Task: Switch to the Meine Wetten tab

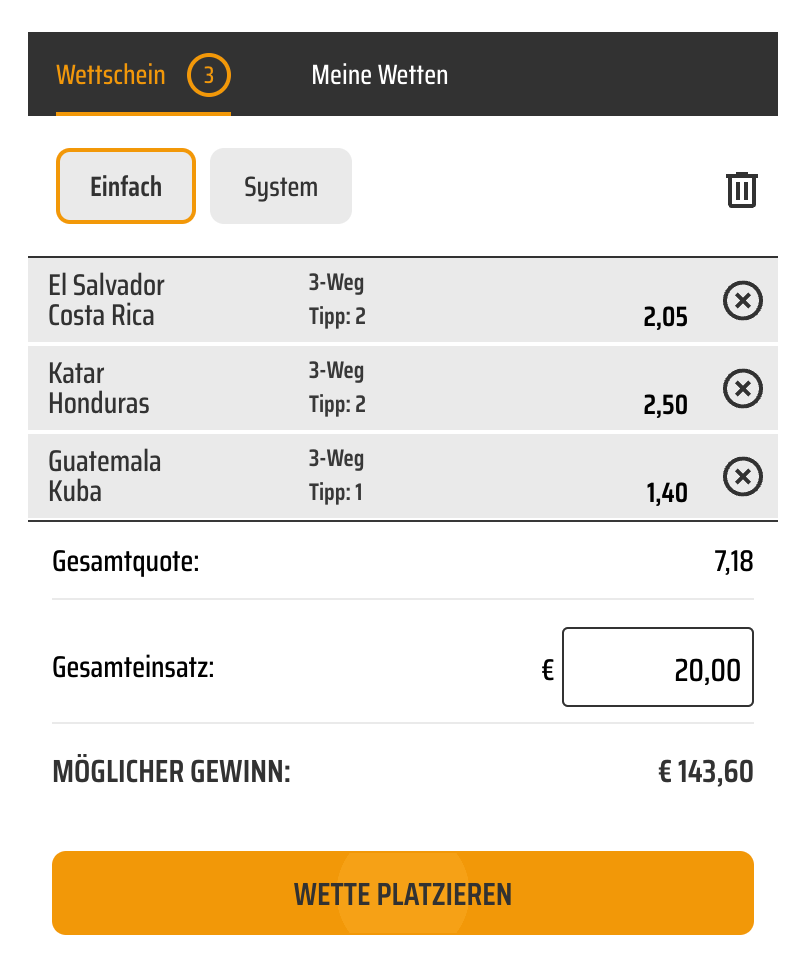Action: (379, 75)
